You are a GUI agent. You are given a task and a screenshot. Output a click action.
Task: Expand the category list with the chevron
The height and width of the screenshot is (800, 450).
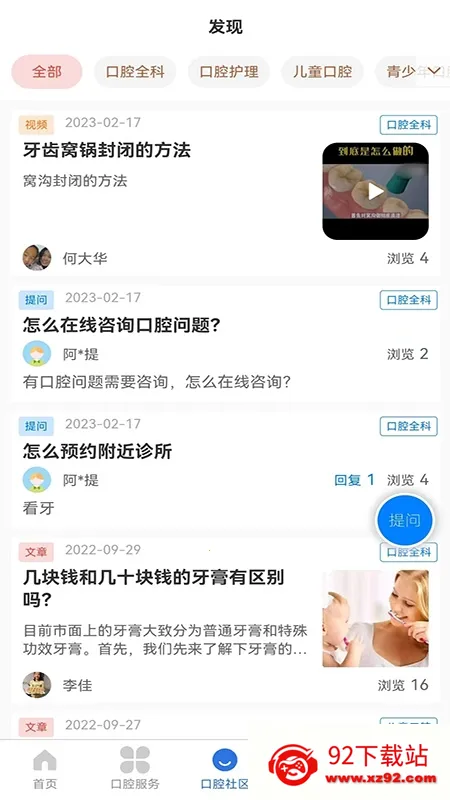point(434,71)
